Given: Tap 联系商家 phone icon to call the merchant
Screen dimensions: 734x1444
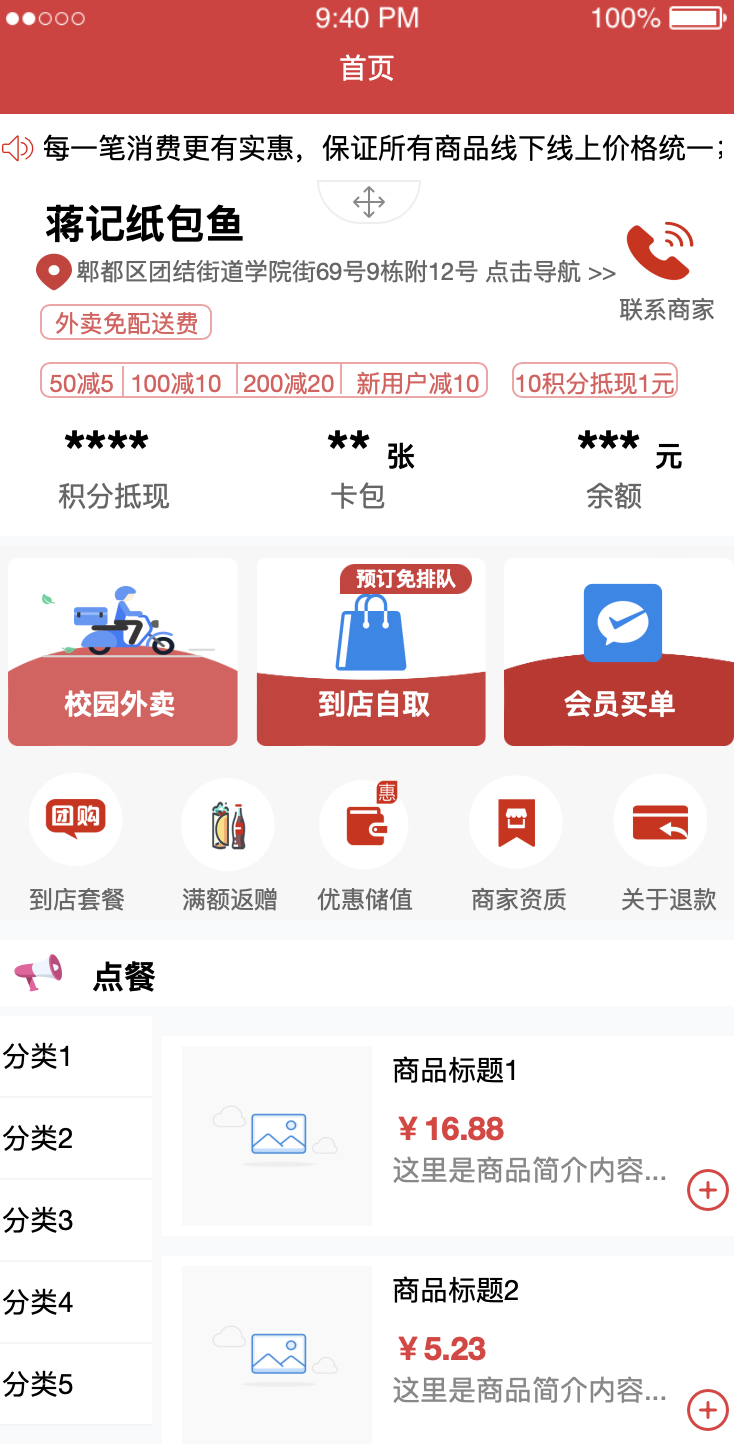Looking at the screenshot, I should [660, 252].
